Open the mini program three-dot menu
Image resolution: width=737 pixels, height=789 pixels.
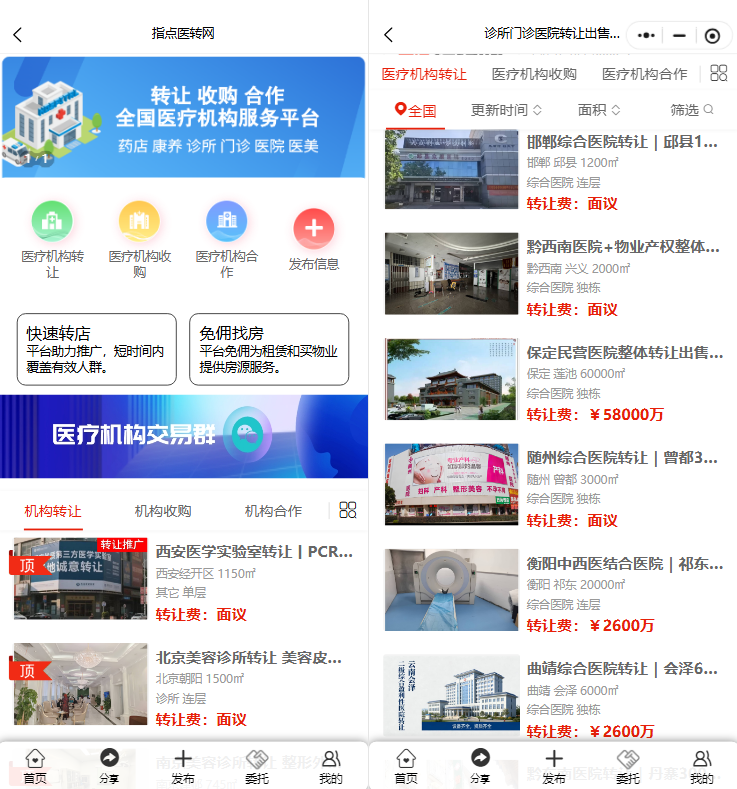[x=646, y=35]
